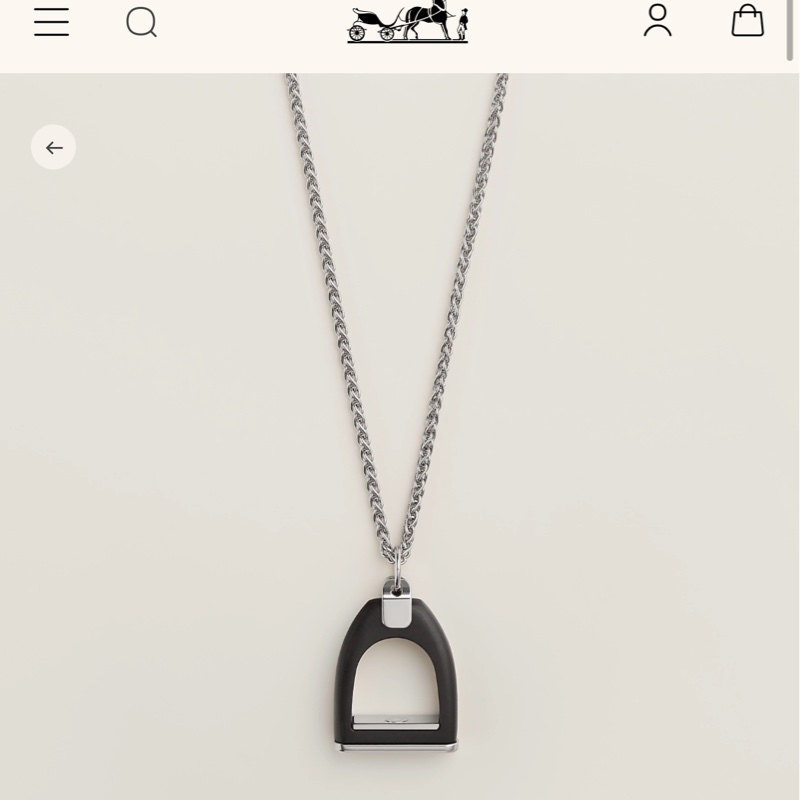Open the account profile icon

pos(657,20)
